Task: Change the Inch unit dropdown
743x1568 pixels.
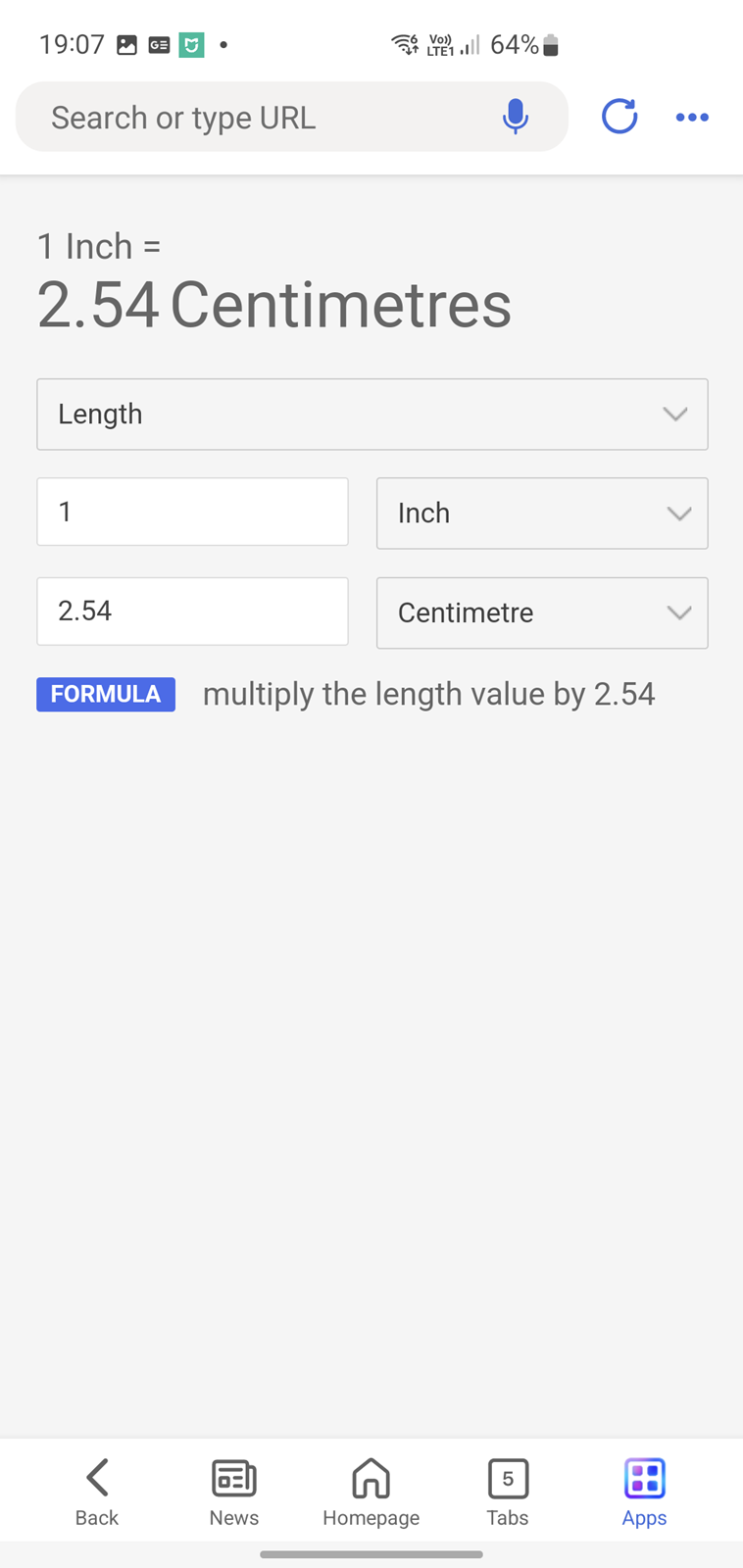Action: click(x=542, y=514)
